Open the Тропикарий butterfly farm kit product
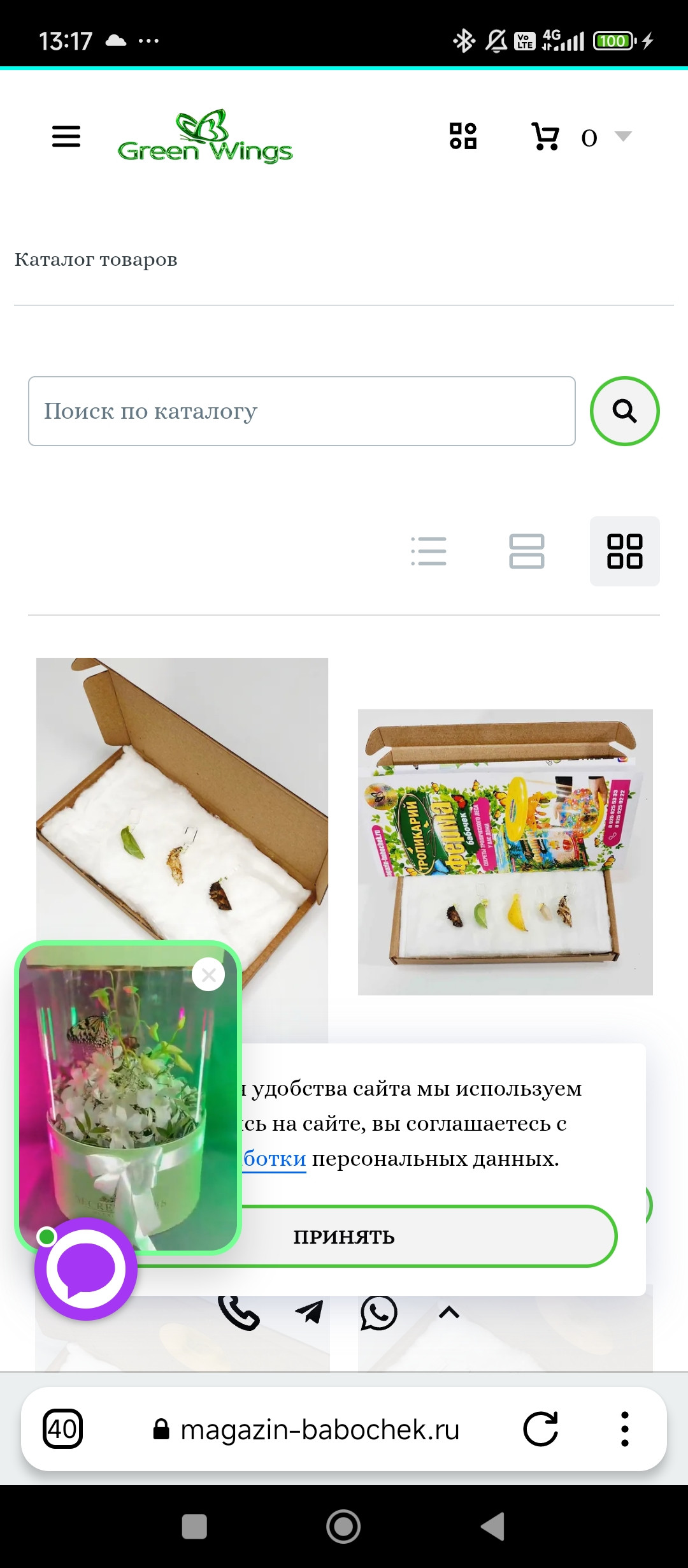Screen dimensions: 688x1568 (x=505, y=852)
